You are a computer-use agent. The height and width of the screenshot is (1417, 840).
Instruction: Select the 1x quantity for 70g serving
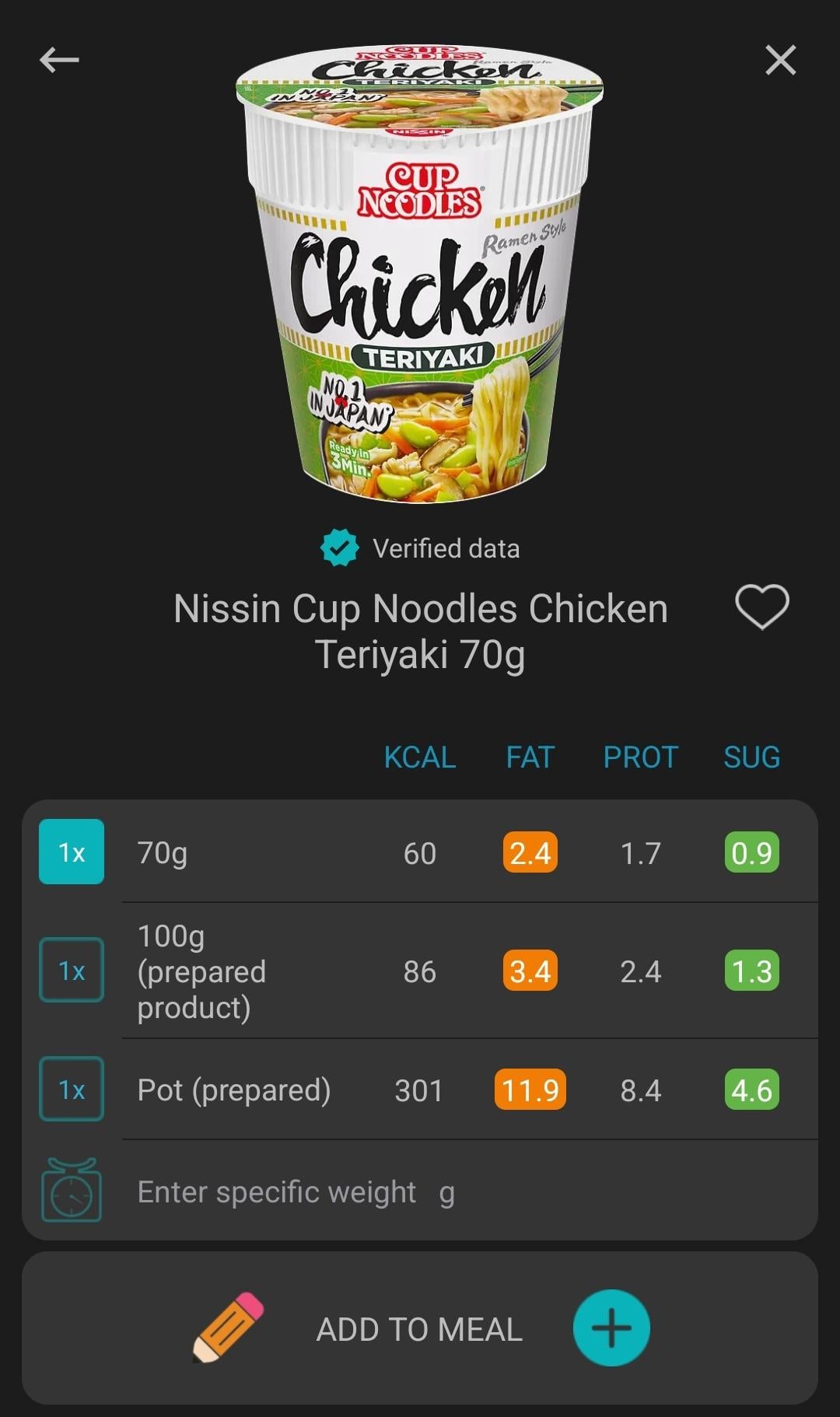tap(72, 852)
